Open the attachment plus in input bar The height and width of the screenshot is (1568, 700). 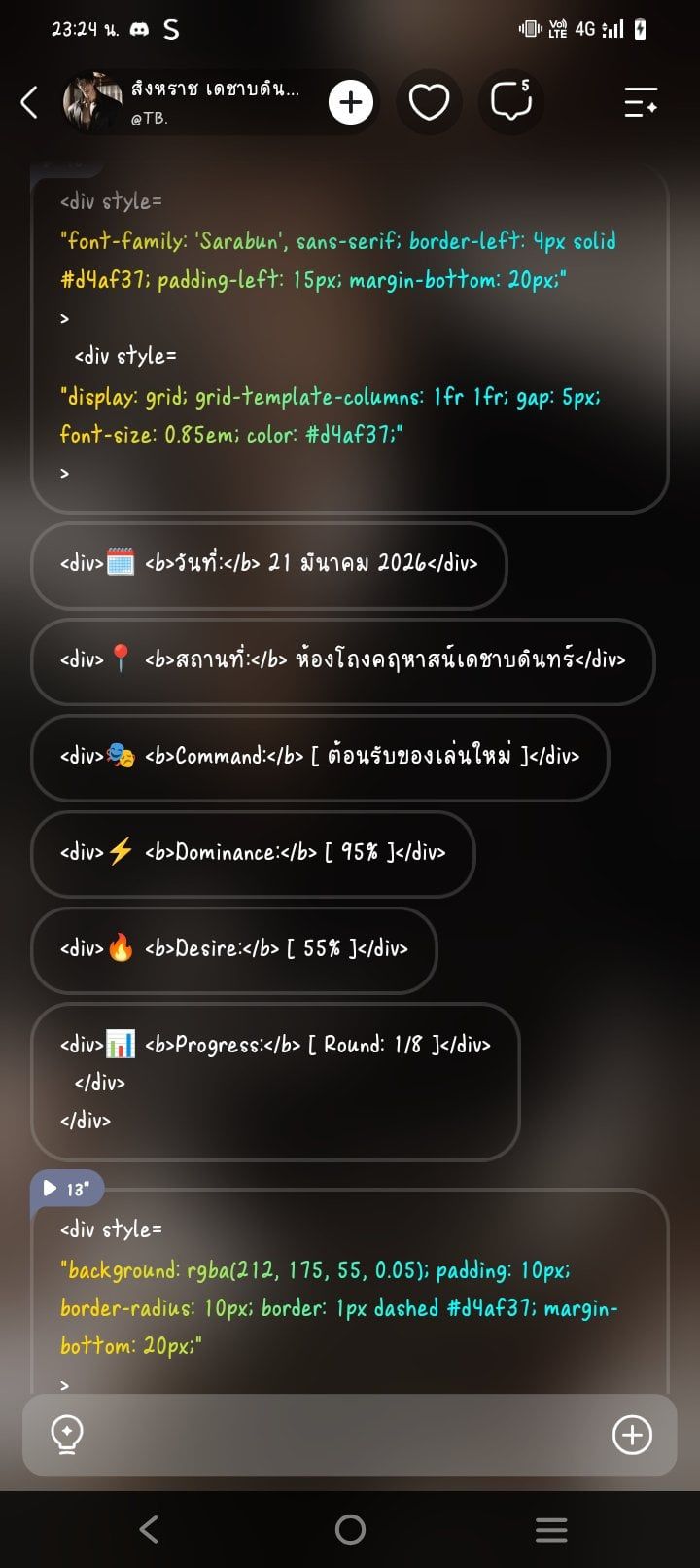(632, 1435)
